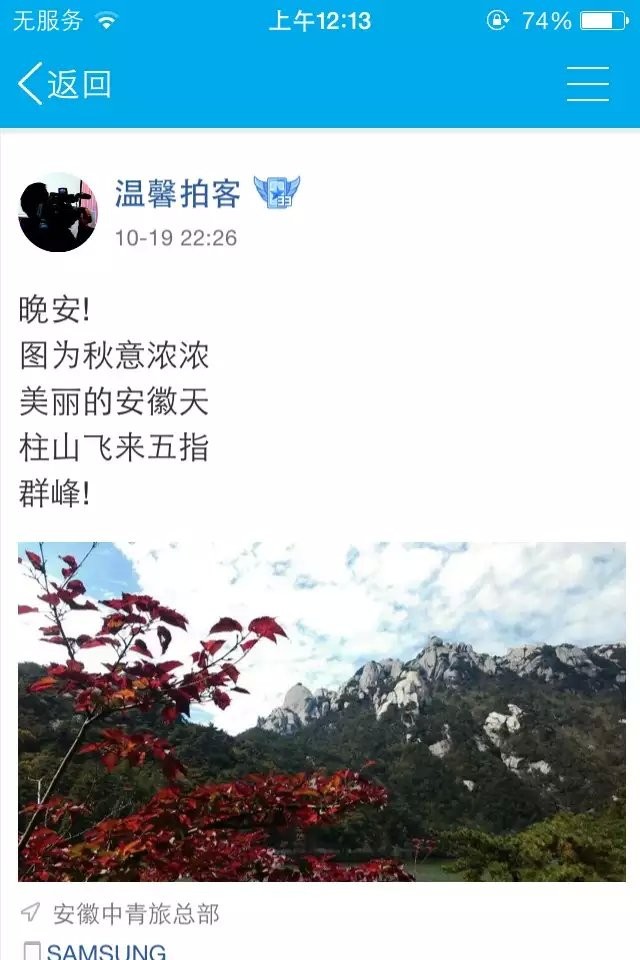
Task: Tap the username 温馨拍客
Action: coord(178,194)
